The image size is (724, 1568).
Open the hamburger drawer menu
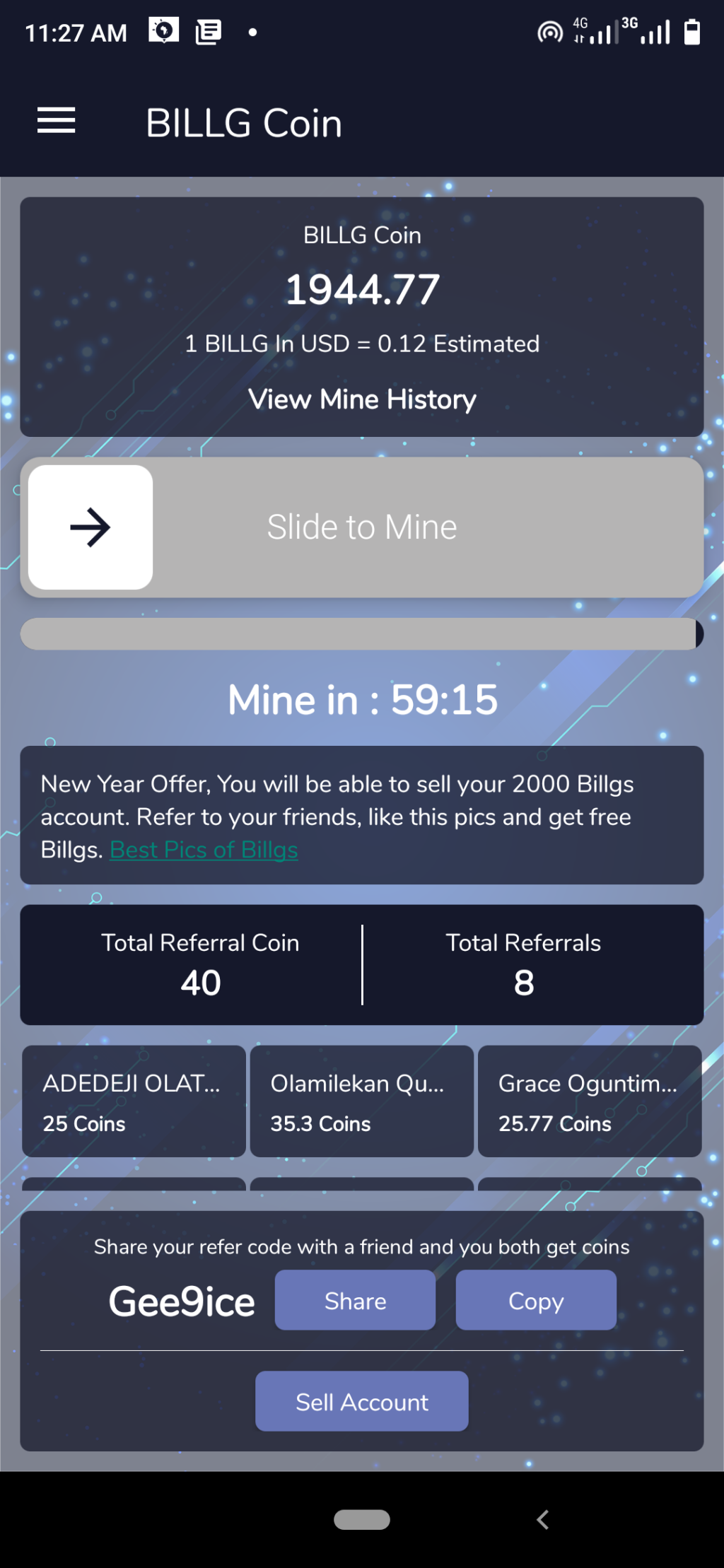point(57,121)
